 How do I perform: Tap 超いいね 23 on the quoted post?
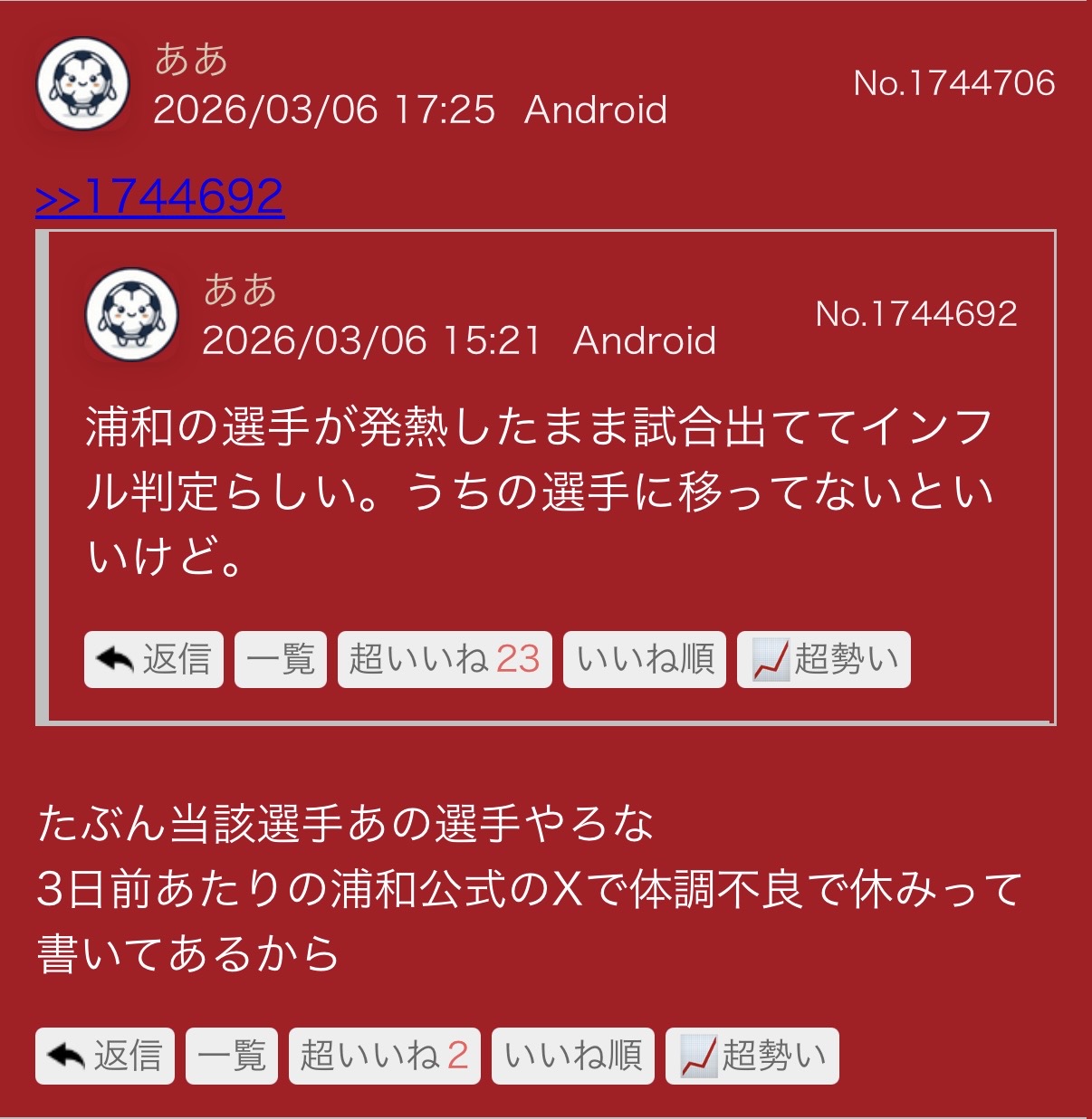444,659
